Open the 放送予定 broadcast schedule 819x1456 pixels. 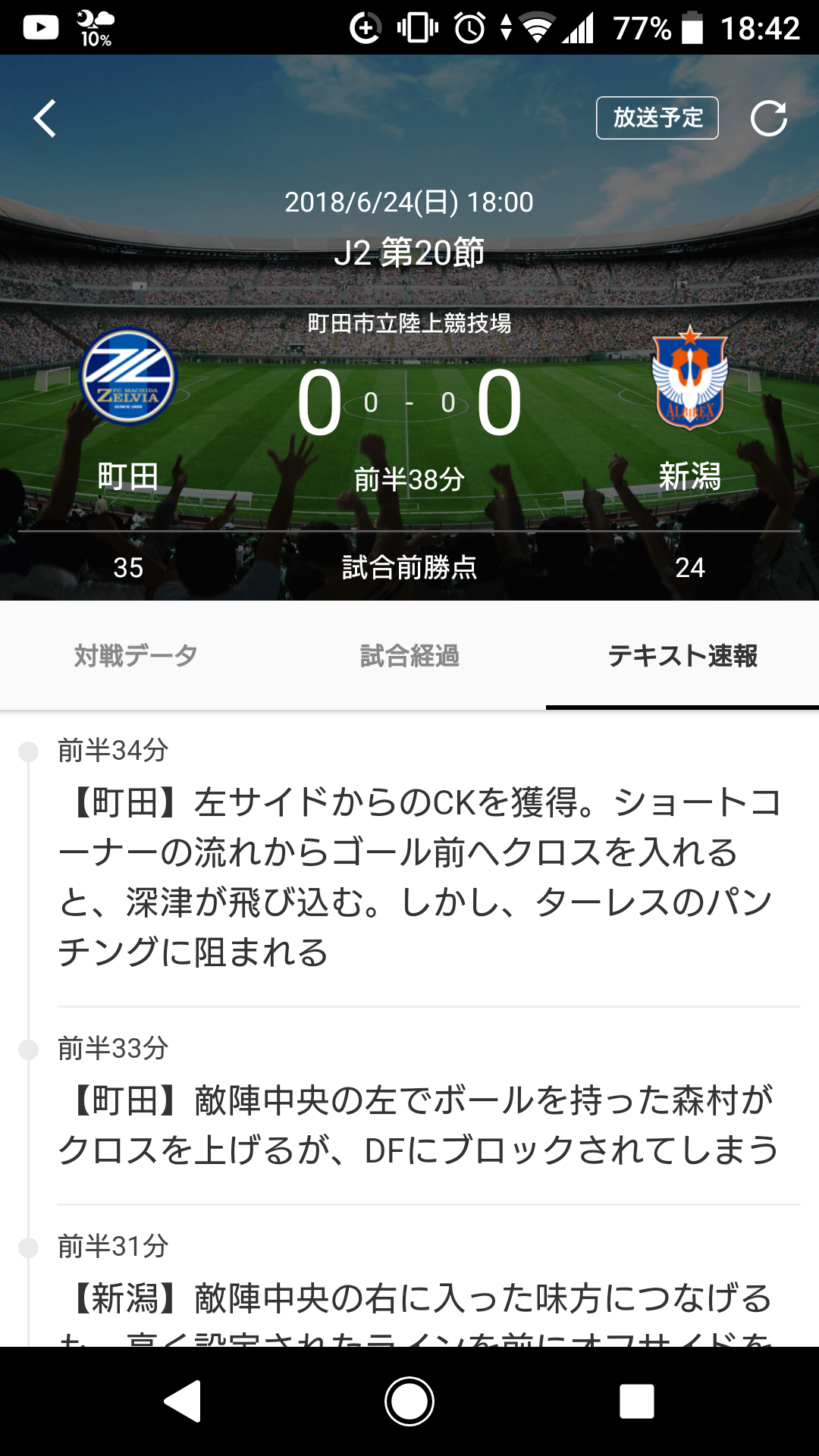657,118
